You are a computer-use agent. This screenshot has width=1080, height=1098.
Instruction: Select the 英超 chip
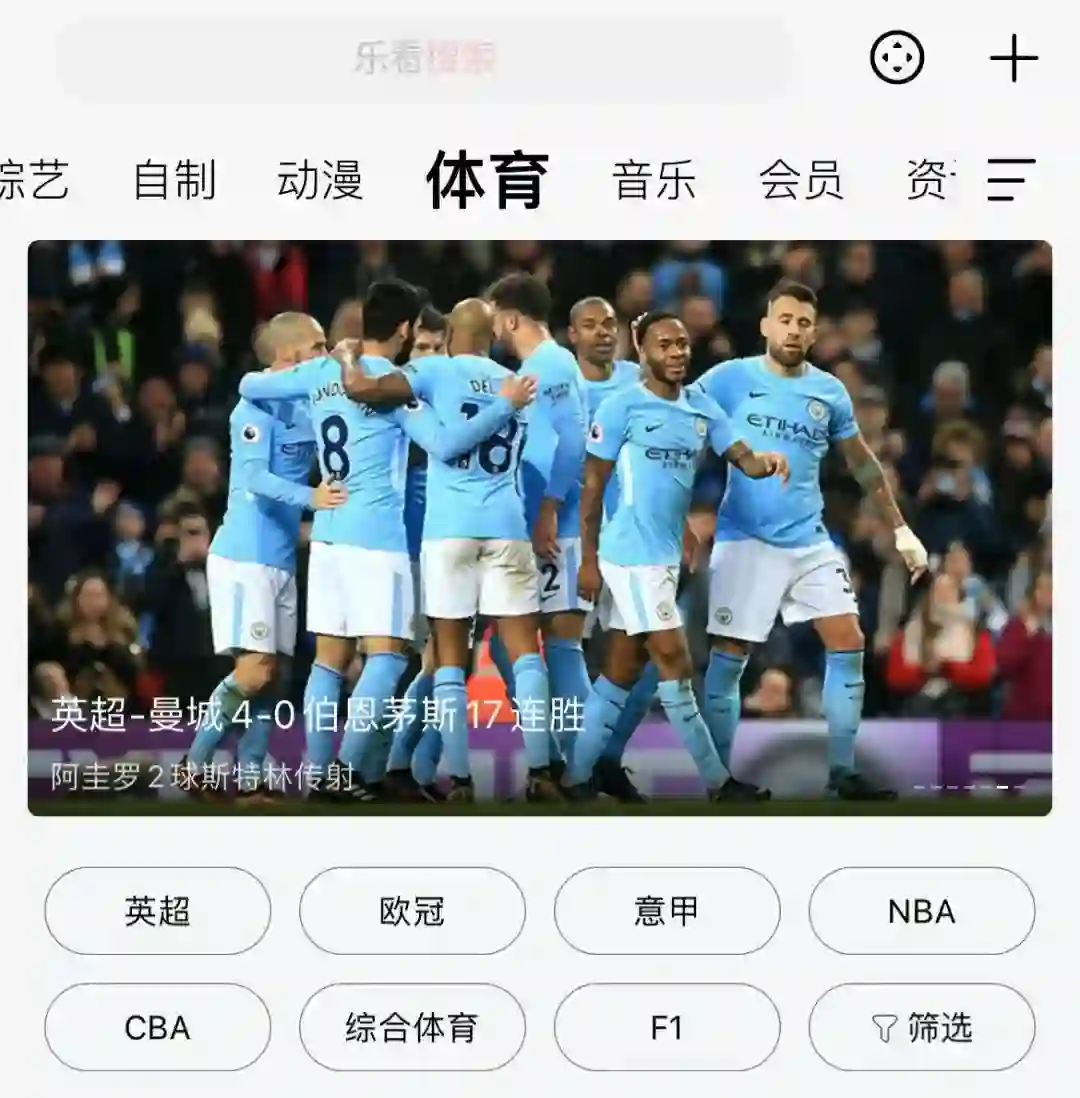point(158,911)
